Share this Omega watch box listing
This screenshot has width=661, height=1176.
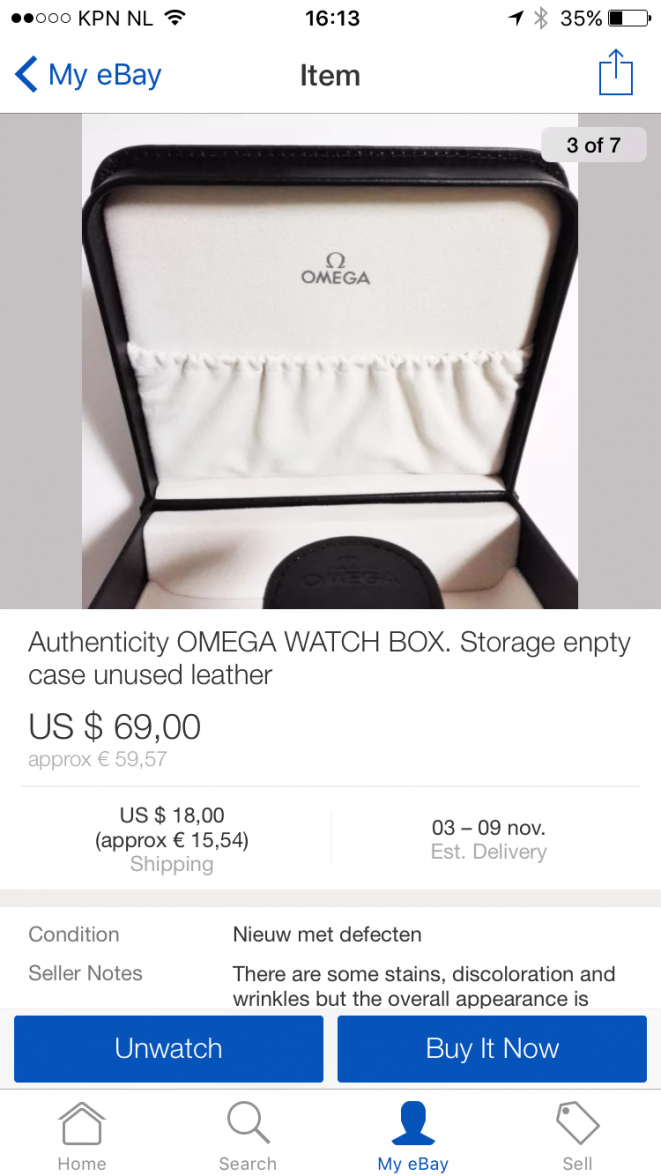[615, 74]
